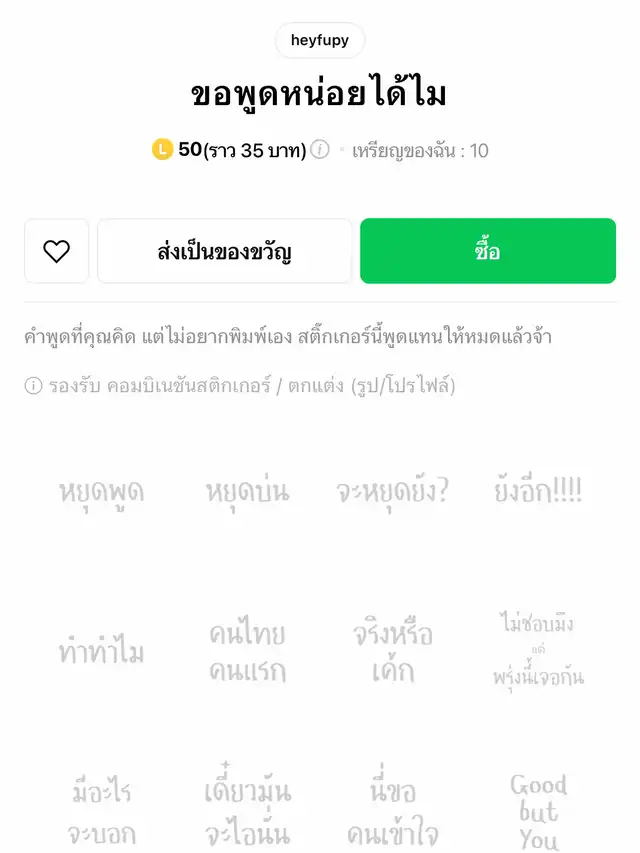Preview the จะหยุดยัง? sticker
The image size is (640, 853).
392,491
